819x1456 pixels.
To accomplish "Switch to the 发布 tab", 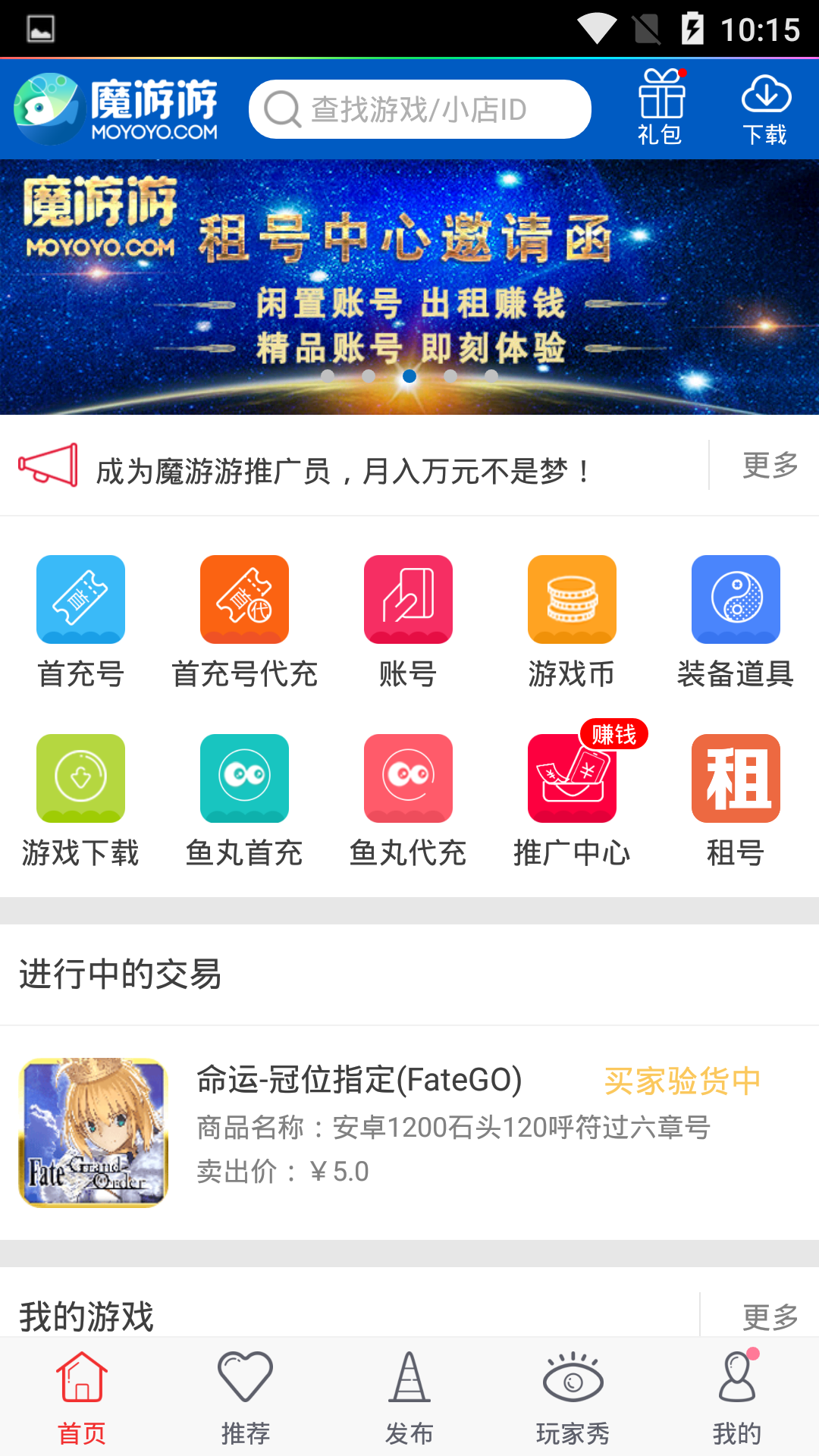I will (409, 1397).
